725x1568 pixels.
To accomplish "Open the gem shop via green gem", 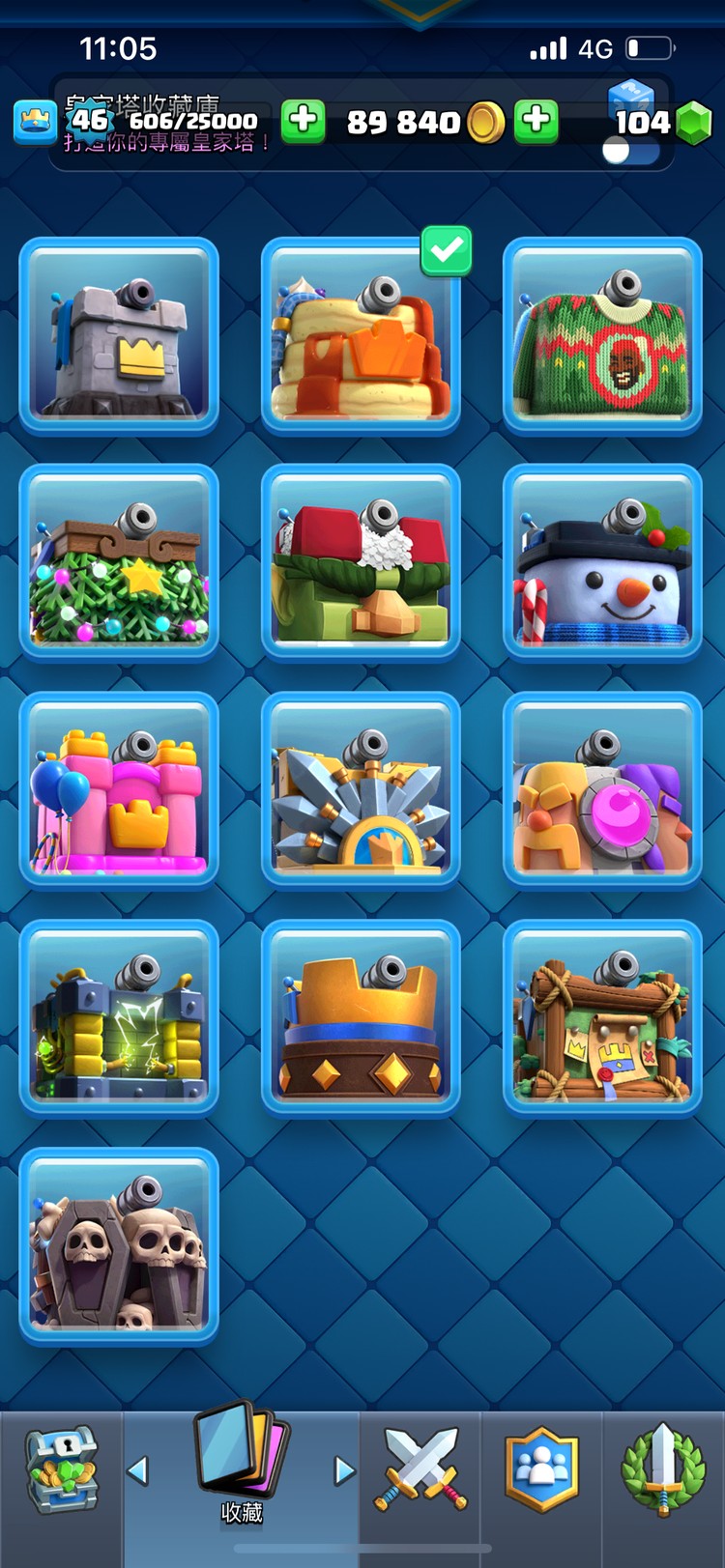I will (692, 123).
